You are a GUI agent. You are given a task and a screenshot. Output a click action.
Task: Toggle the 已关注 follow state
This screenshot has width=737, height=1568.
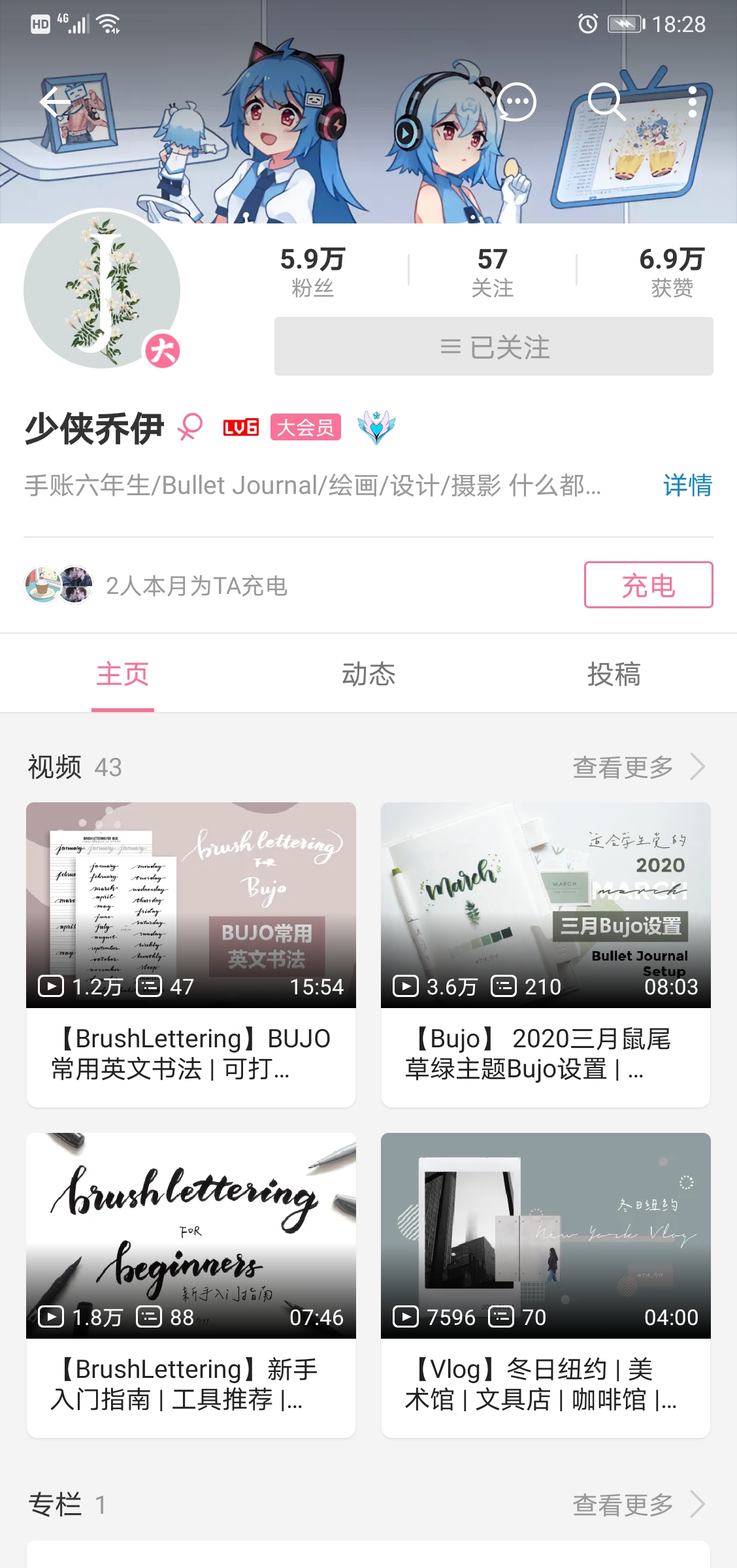click(493, 346)
